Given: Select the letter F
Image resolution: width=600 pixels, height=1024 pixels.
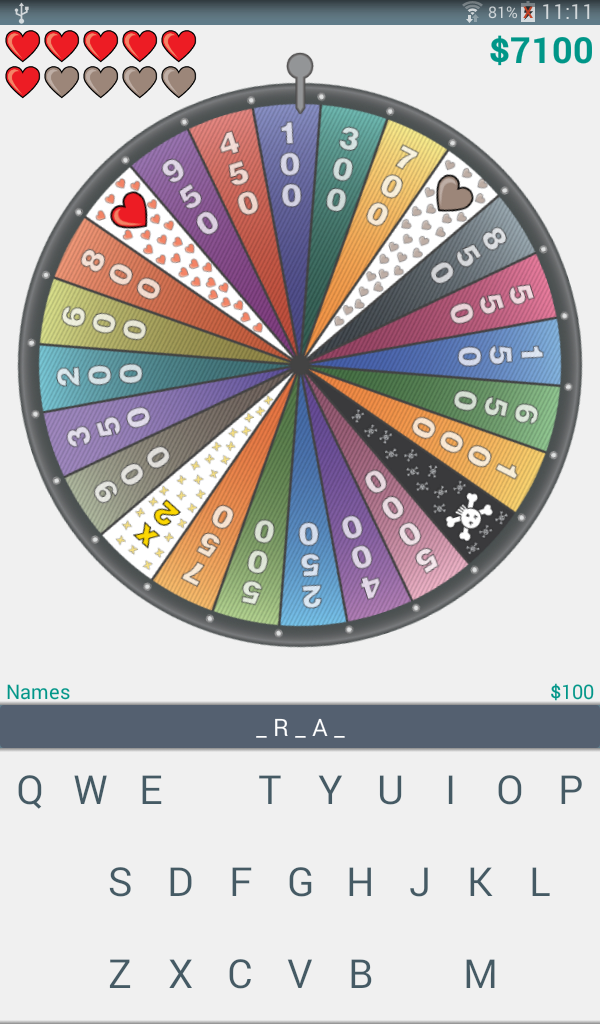Looking at the screenshot, I should [241, 882].
